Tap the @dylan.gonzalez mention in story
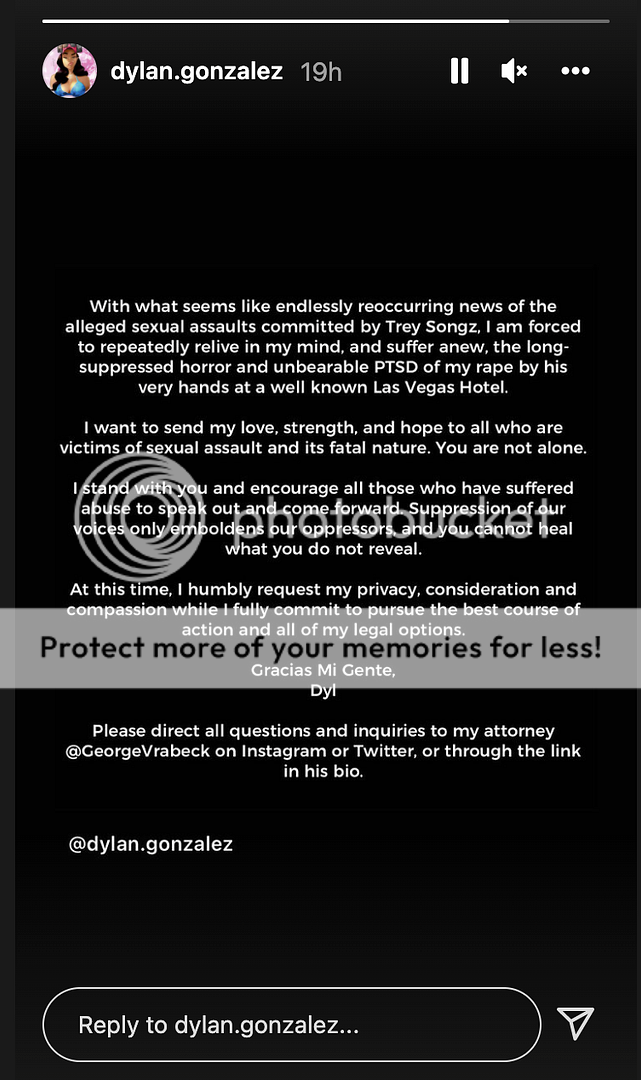The width and height of the screenshot is (641, 1080). coord(150,844)
